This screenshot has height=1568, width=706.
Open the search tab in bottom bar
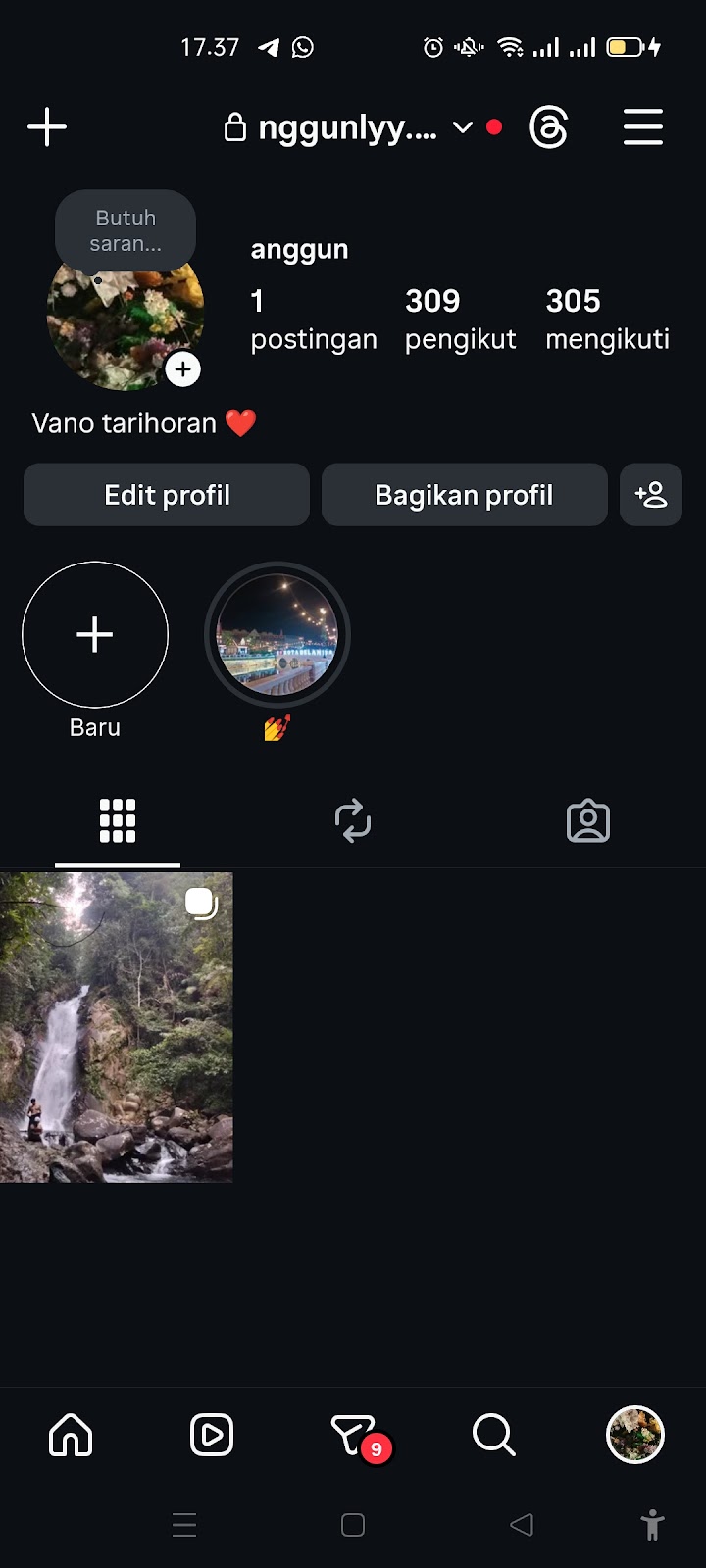coord(493,1435)
